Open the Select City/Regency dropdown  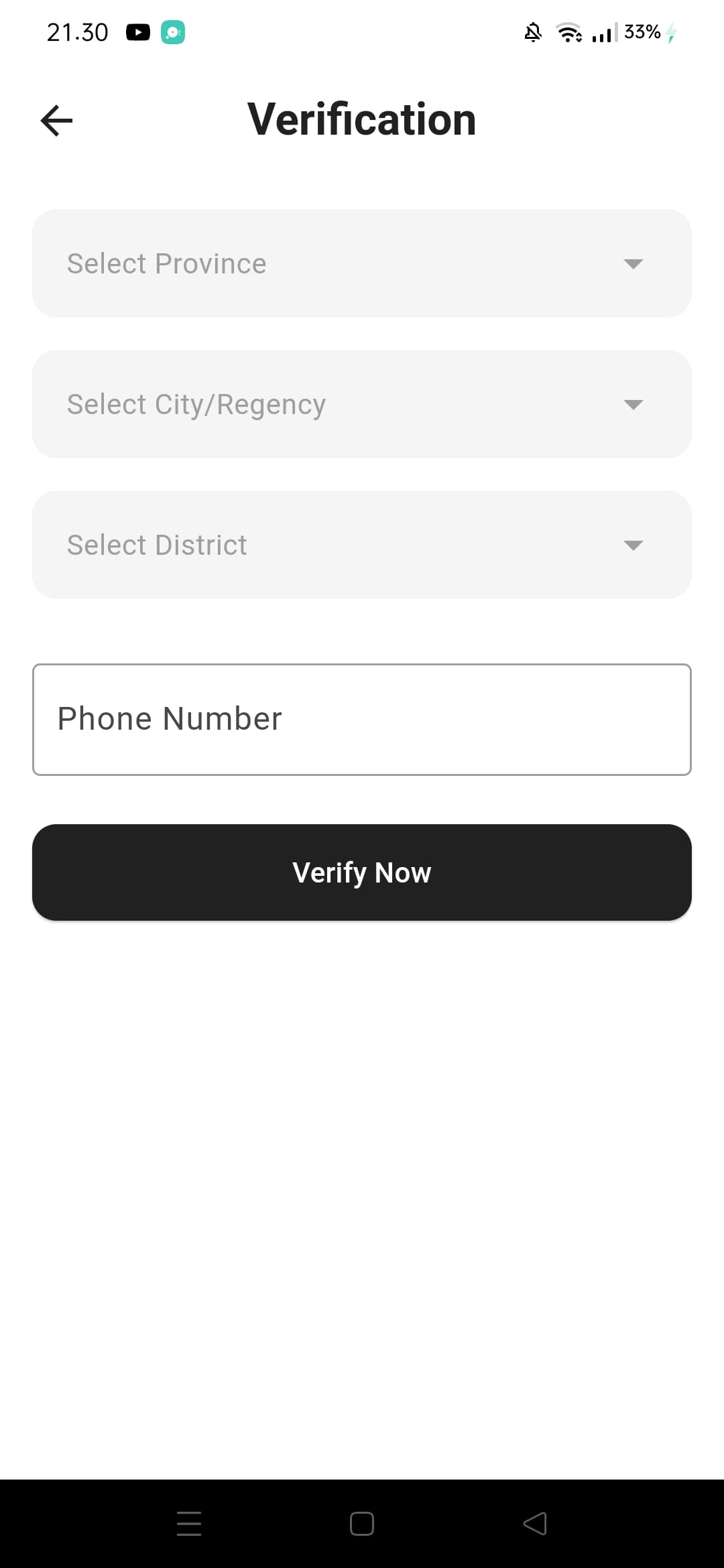362,403
